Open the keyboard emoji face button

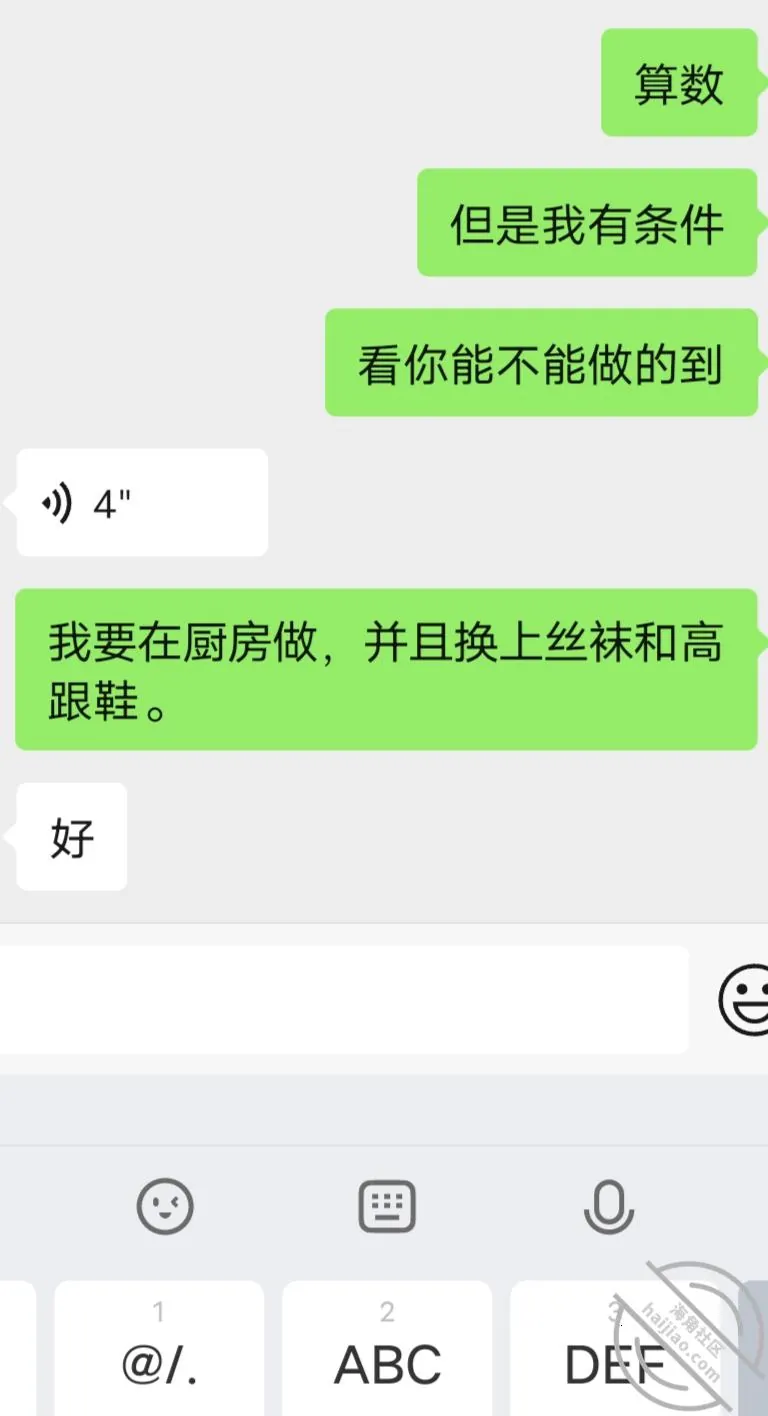(x=165, y=1206)
